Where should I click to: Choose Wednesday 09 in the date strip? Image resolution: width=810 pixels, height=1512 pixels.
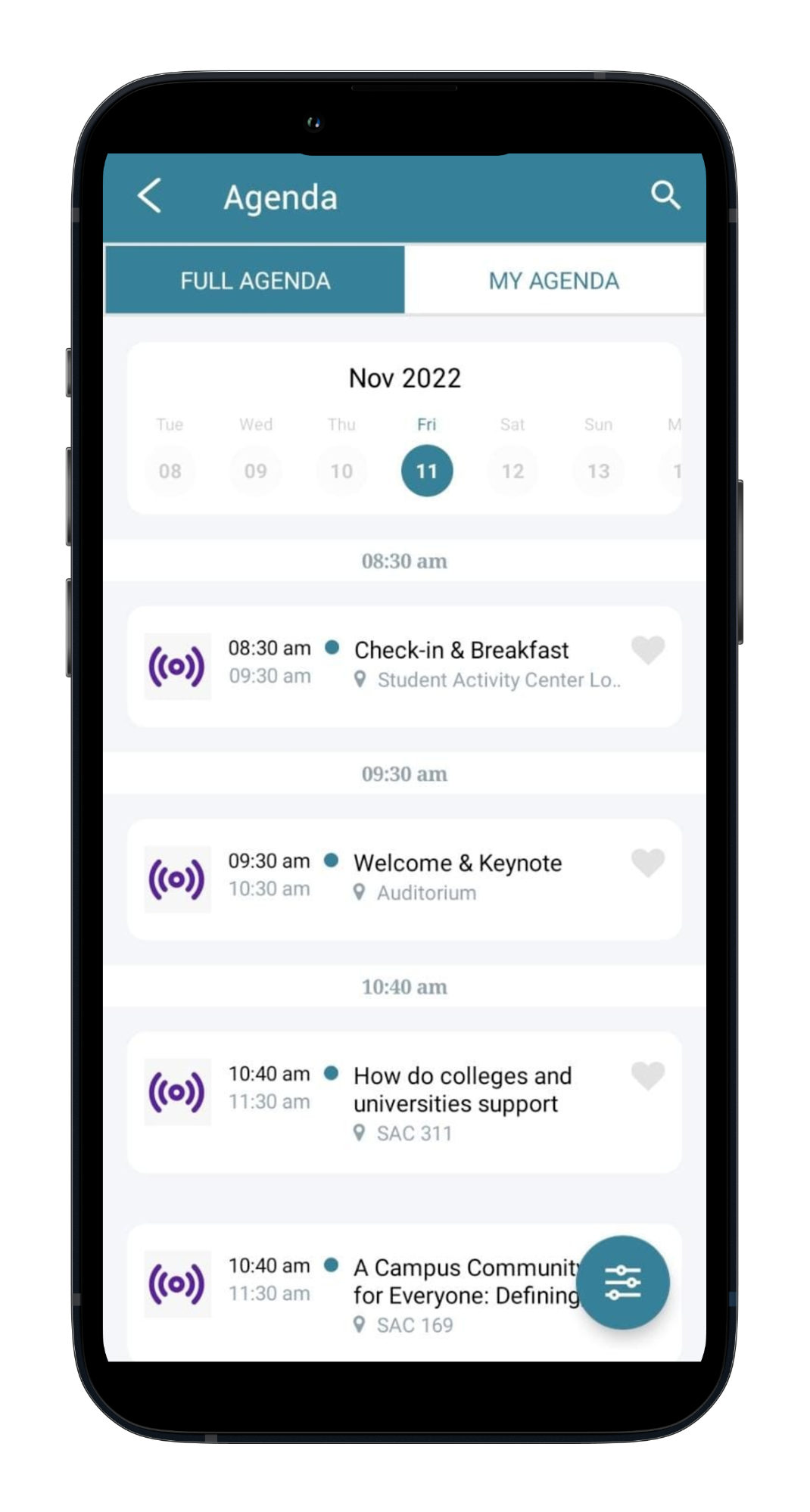pyautogui.click(x=256, y=471)
